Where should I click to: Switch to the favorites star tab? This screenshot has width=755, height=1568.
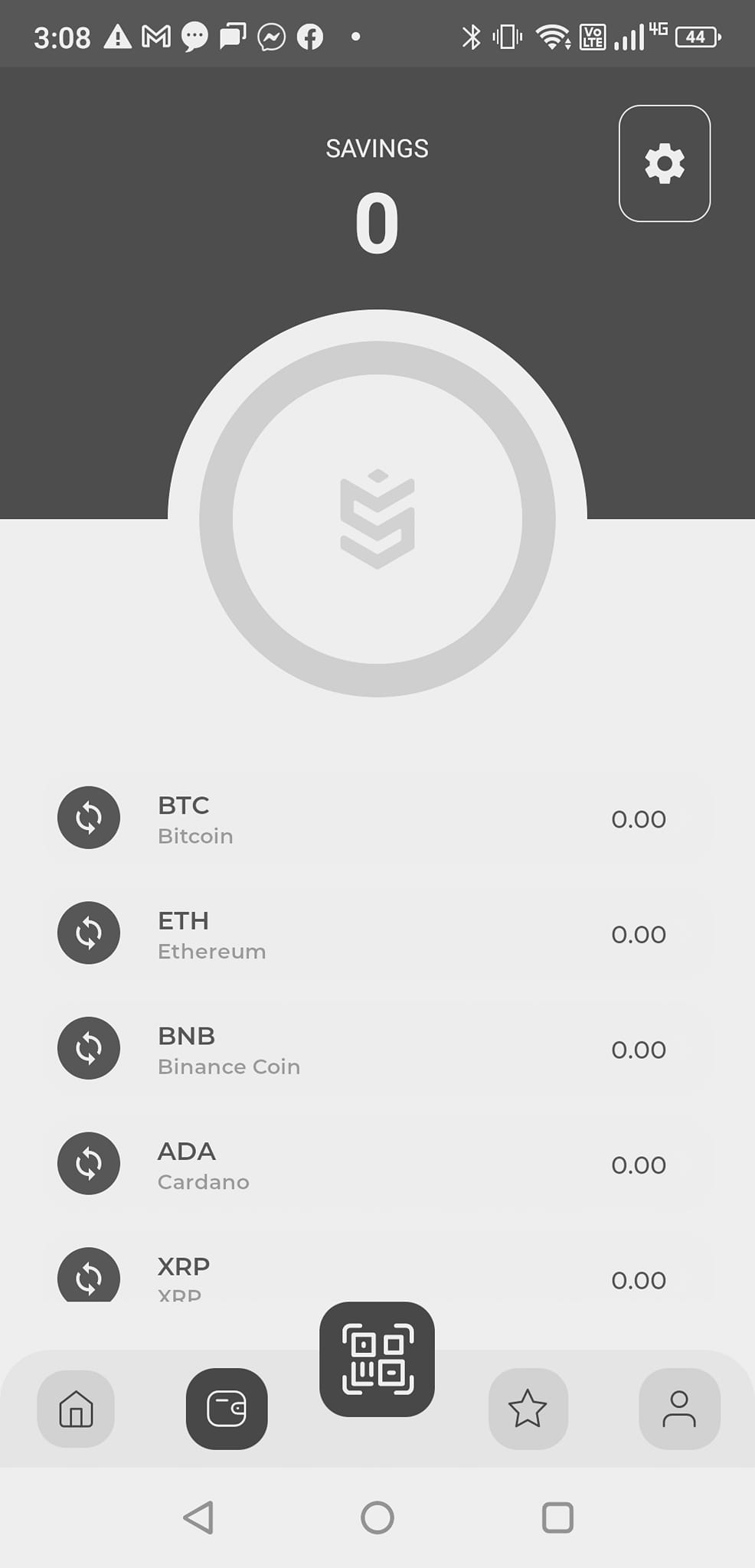pos(528,1409)
